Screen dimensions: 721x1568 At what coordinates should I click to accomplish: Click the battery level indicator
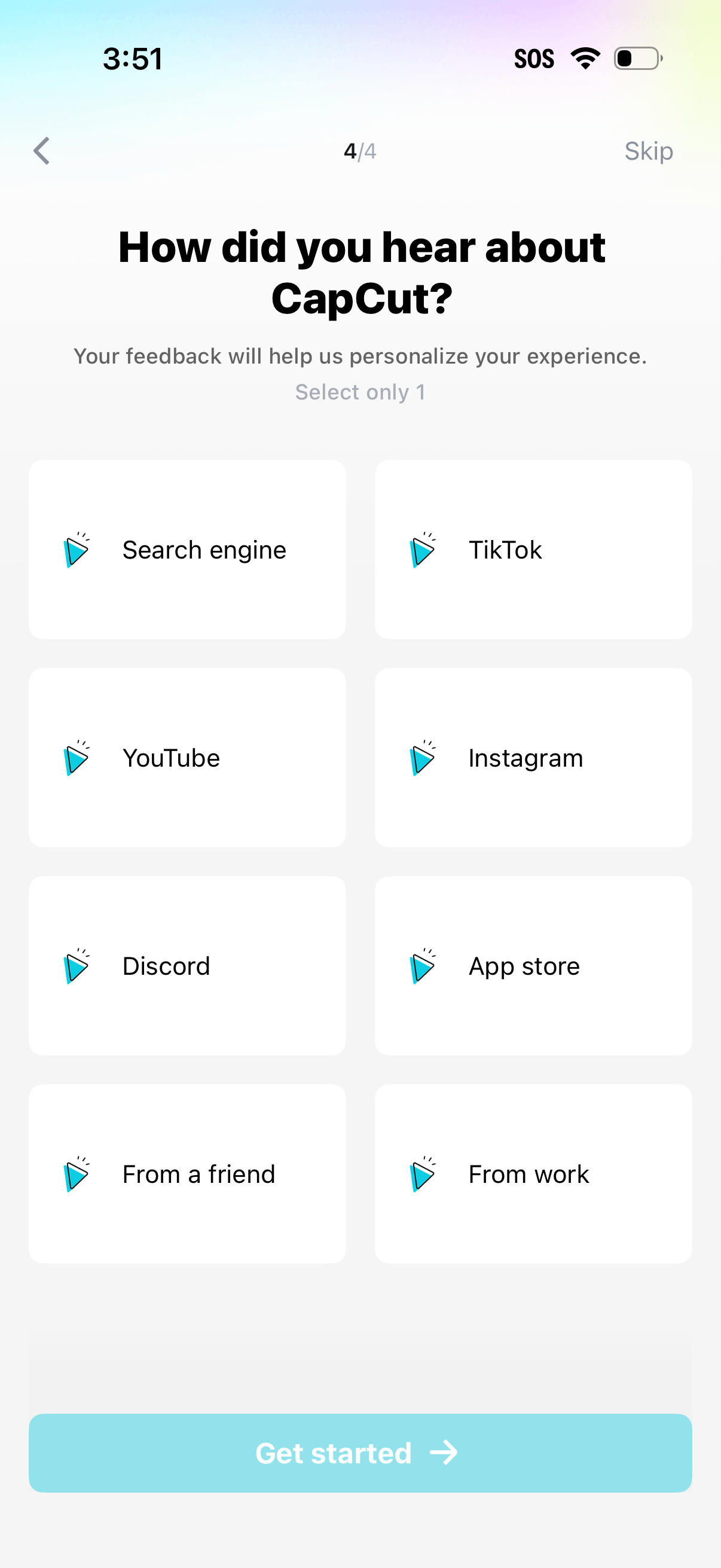[636, 58]
